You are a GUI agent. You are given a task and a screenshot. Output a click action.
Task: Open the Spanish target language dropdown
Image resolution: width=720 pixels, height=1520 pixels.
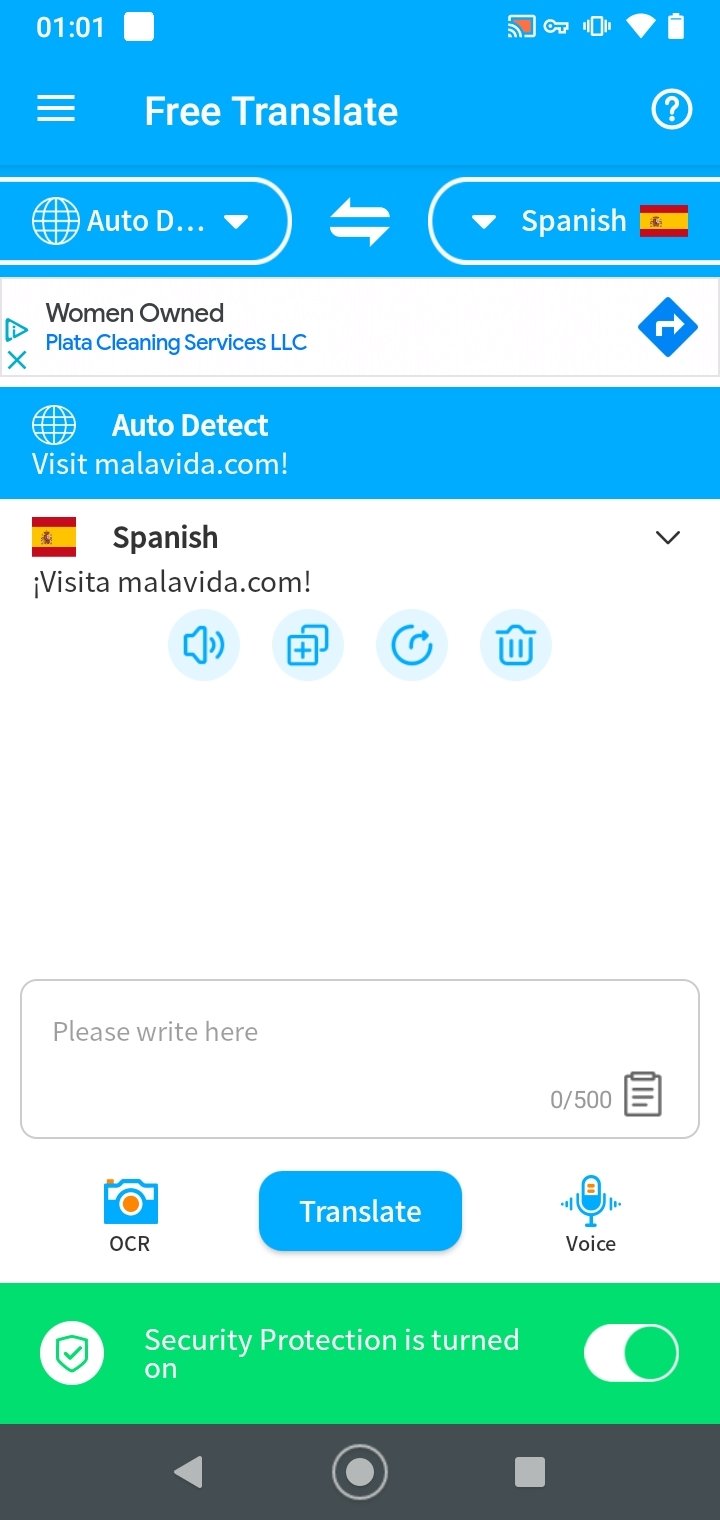tap(575, 221)
